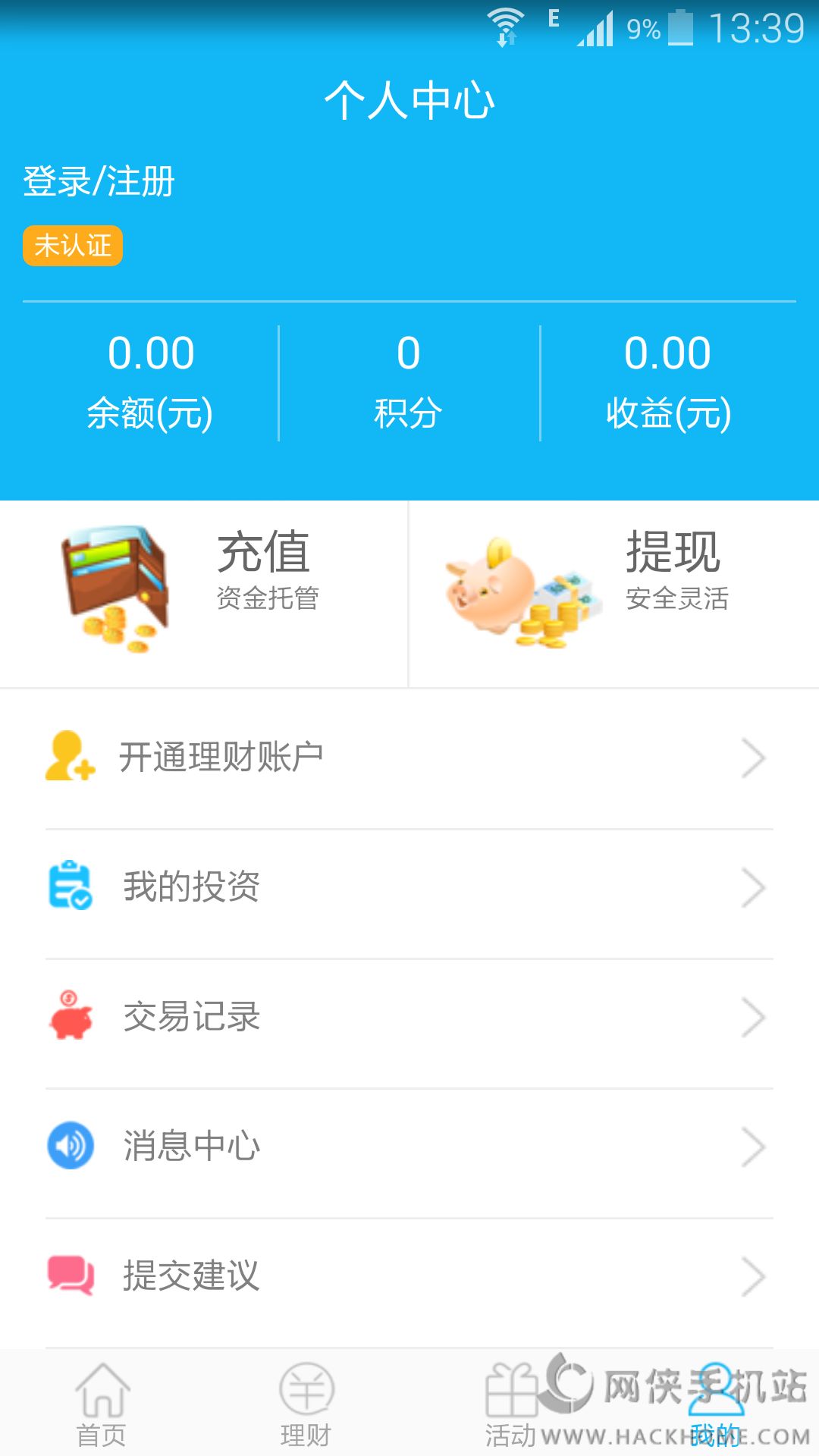Viewport: 819px width, 1456px height.
Task: Switch to the 活动 tab
Action: [511, 1404]
